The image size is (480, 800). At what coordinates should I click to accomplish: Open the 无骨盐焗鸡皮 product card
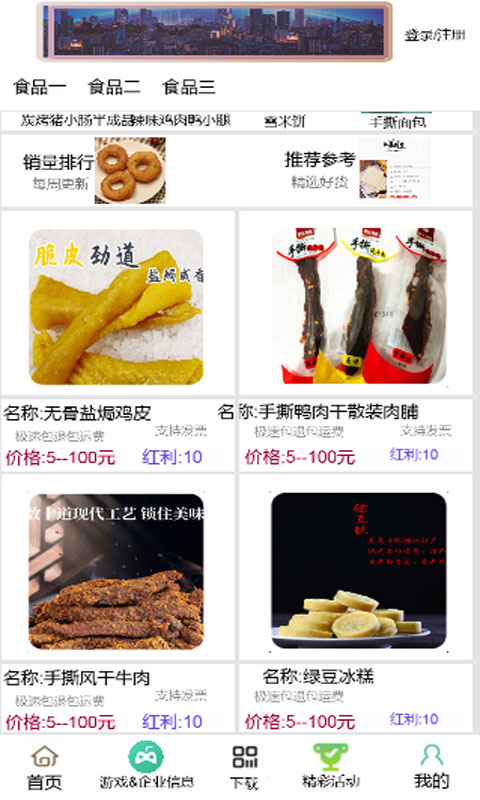point(118,341)
